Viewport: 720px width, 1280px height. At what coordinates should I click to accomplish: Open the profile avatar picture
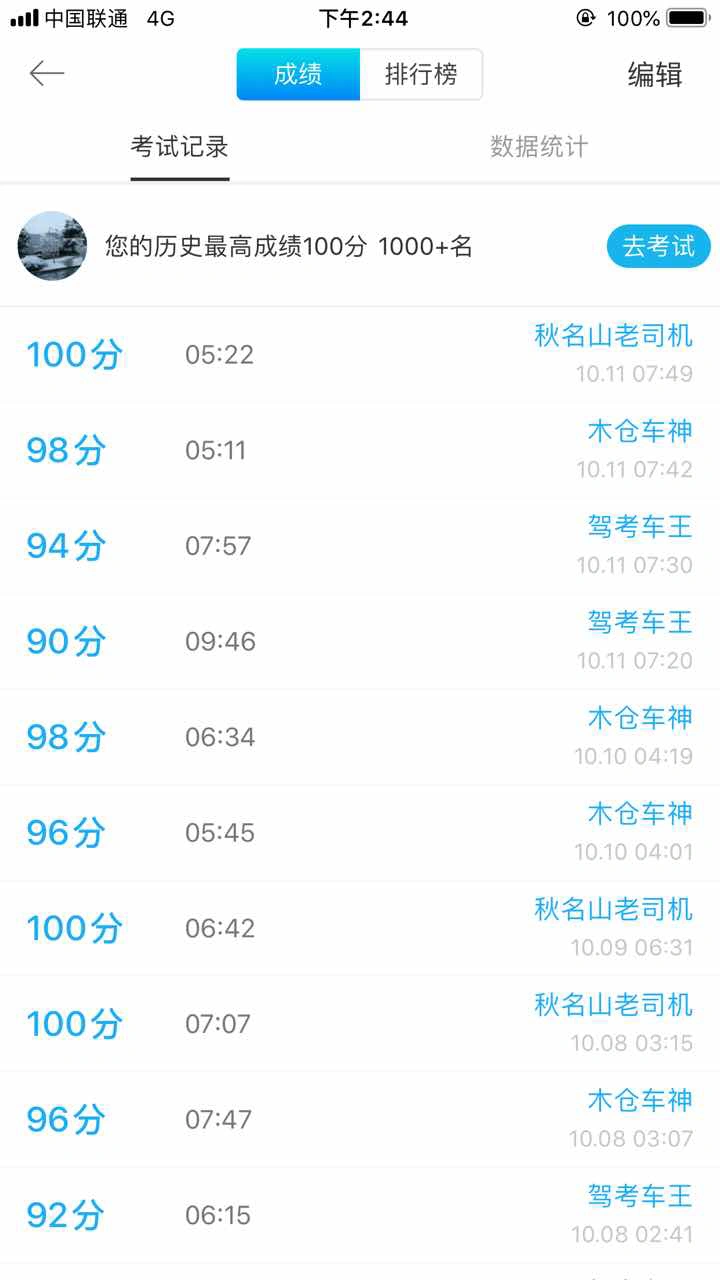[x=52, y=246]
